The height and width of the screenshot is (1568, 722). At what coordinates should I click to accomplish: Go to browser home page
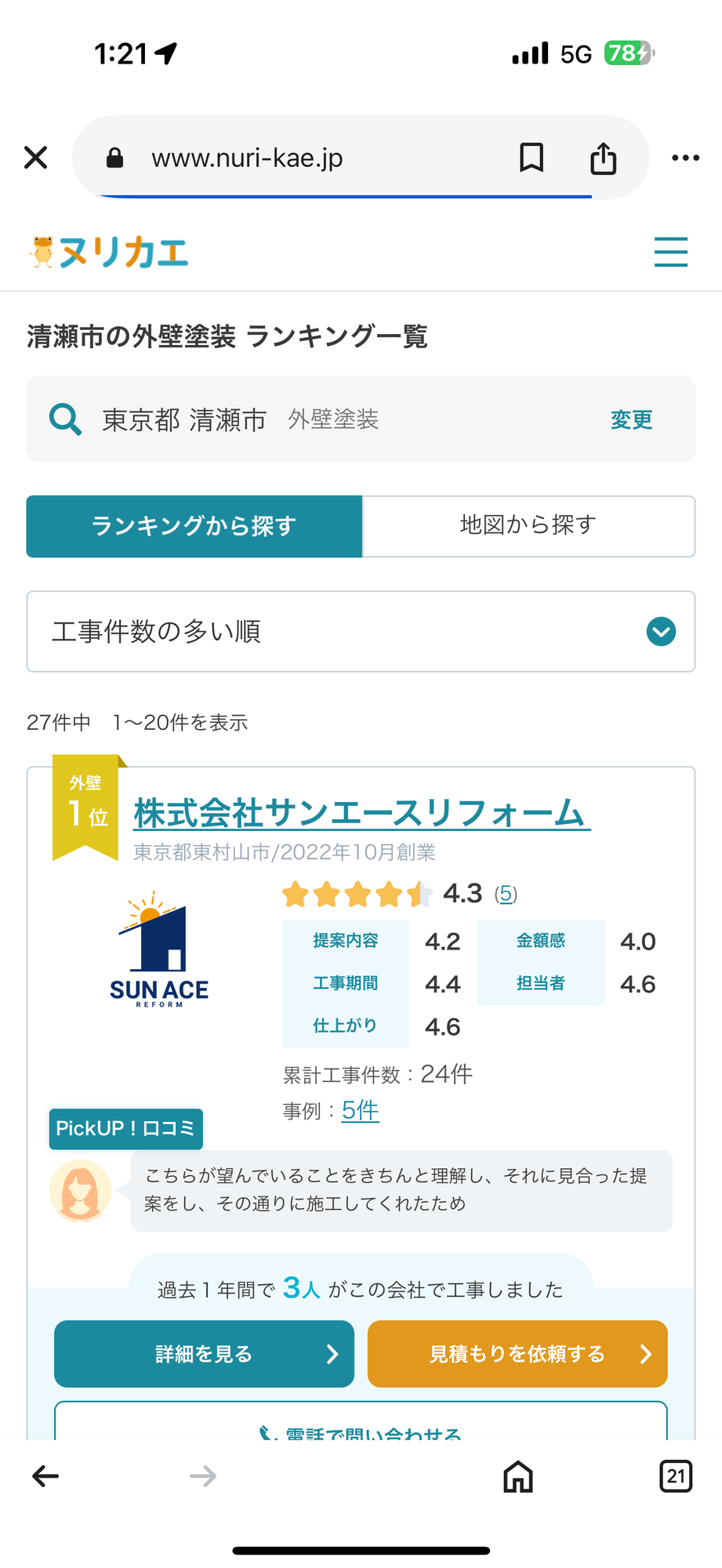518,1476
